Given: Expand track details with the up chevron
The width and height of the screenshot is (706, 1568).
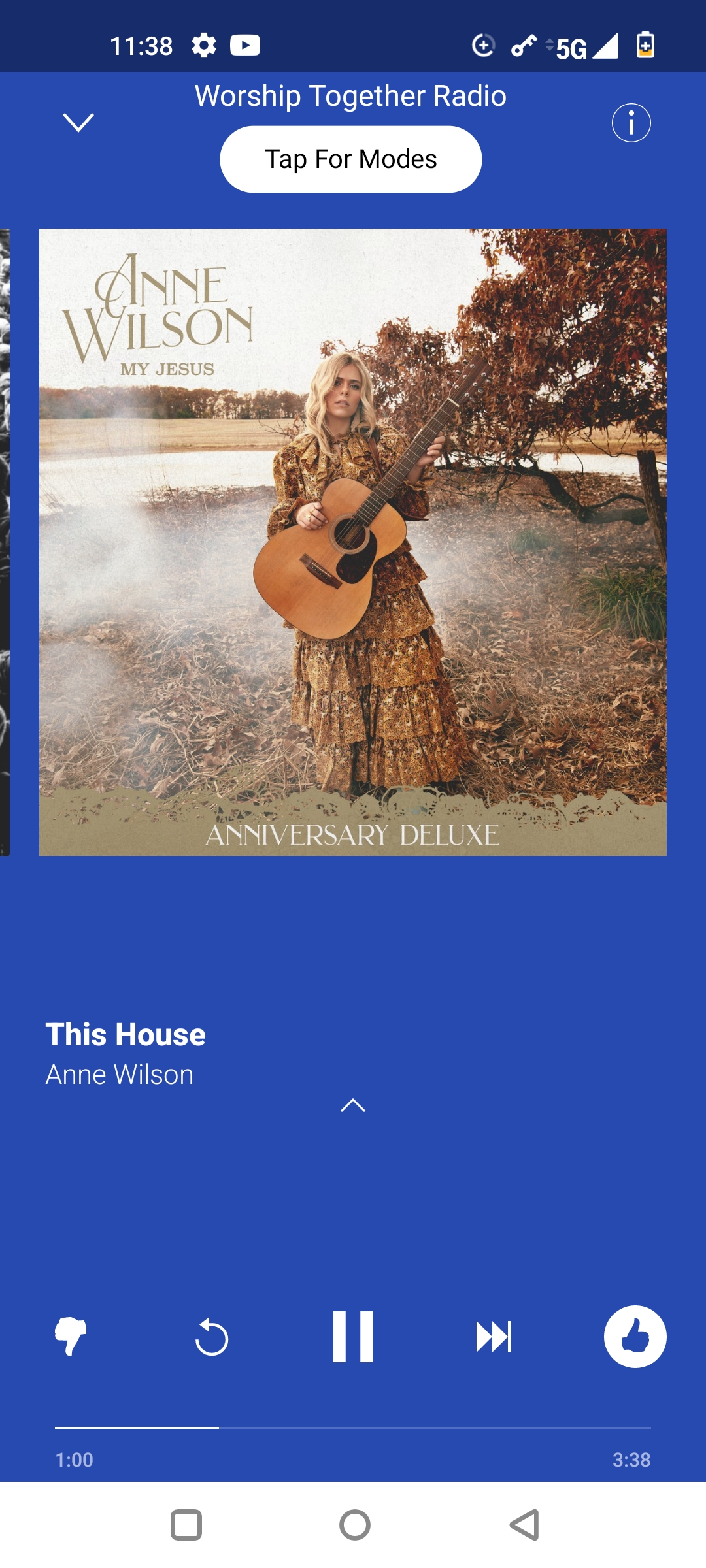Looking at the screenshot, I should [353, 1105].
